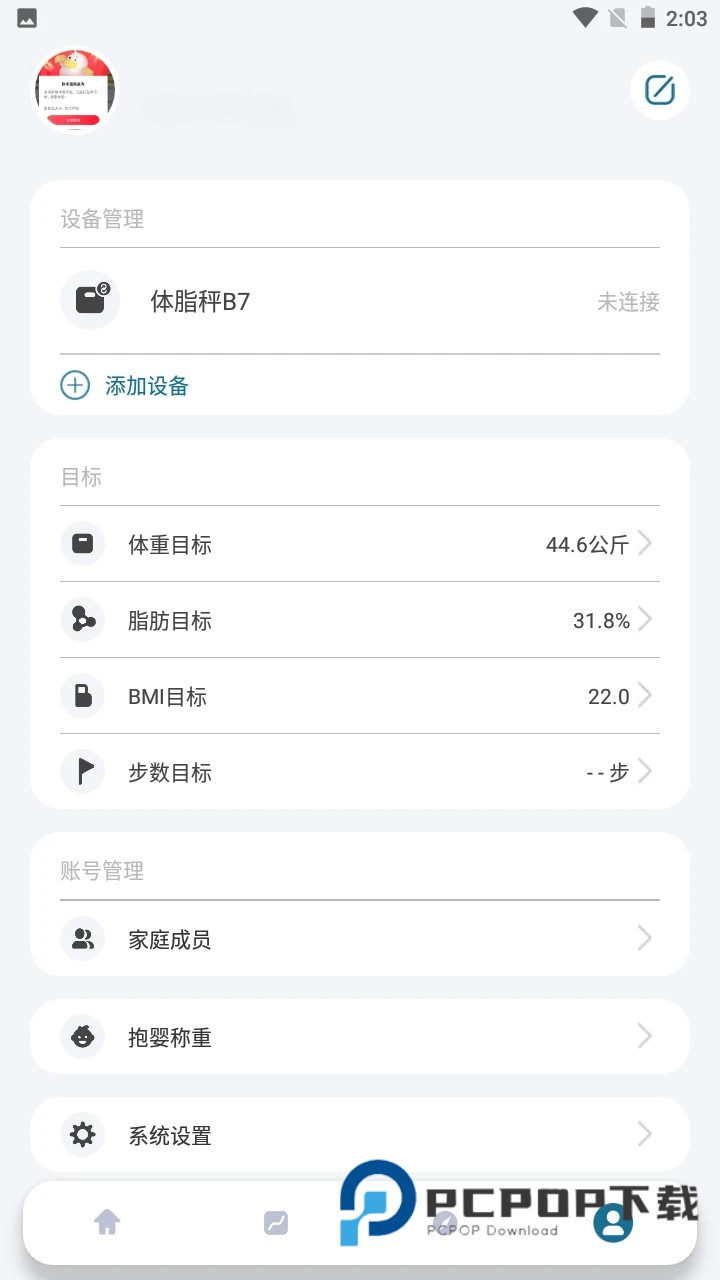This screenshot has height=1280, width=720.
Task: Open 家庭成员 via its right chevron
Action: [645, 938]
